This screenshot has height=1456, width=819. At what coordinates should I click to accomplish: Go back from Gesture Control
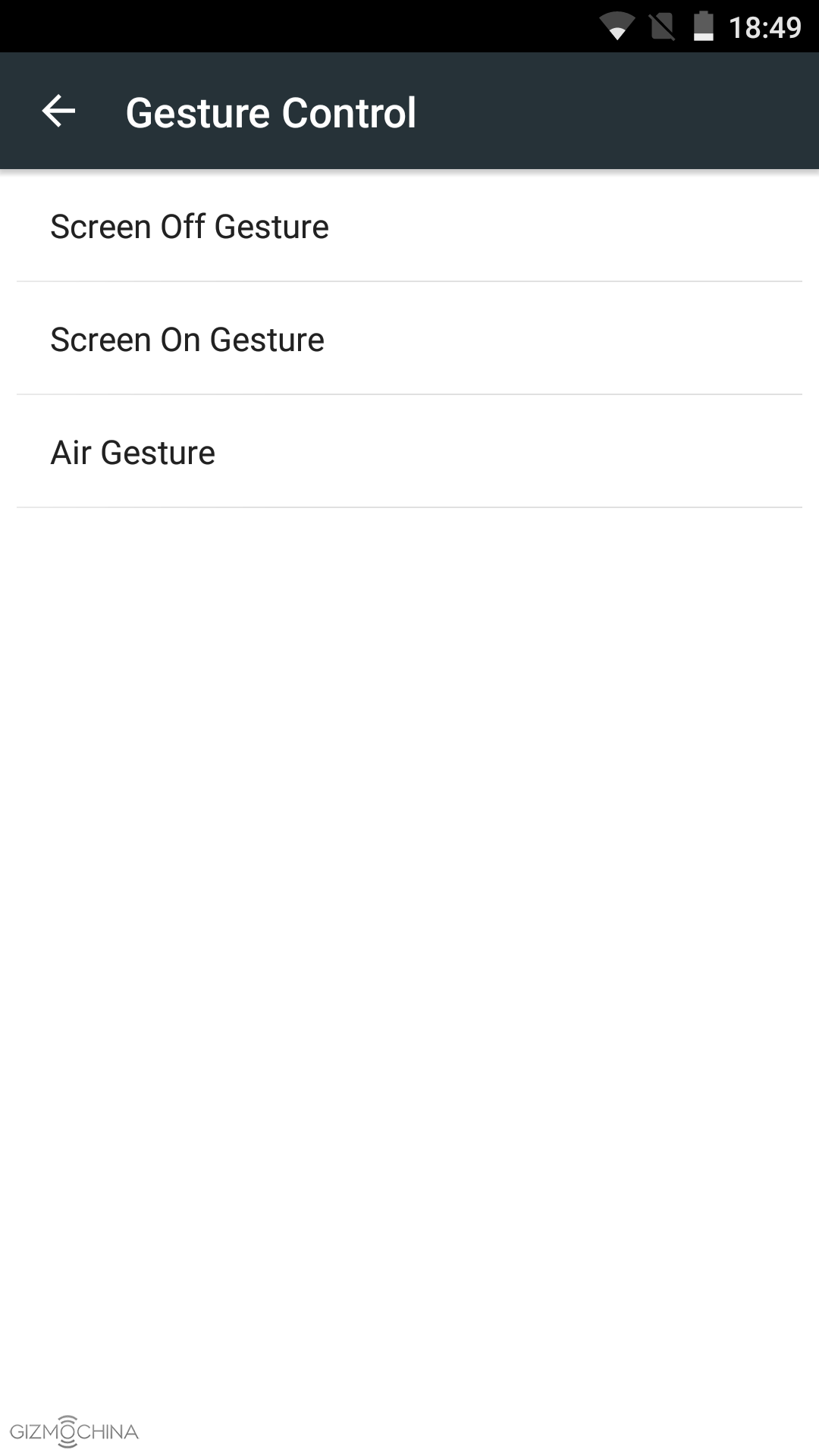(58, 111)
